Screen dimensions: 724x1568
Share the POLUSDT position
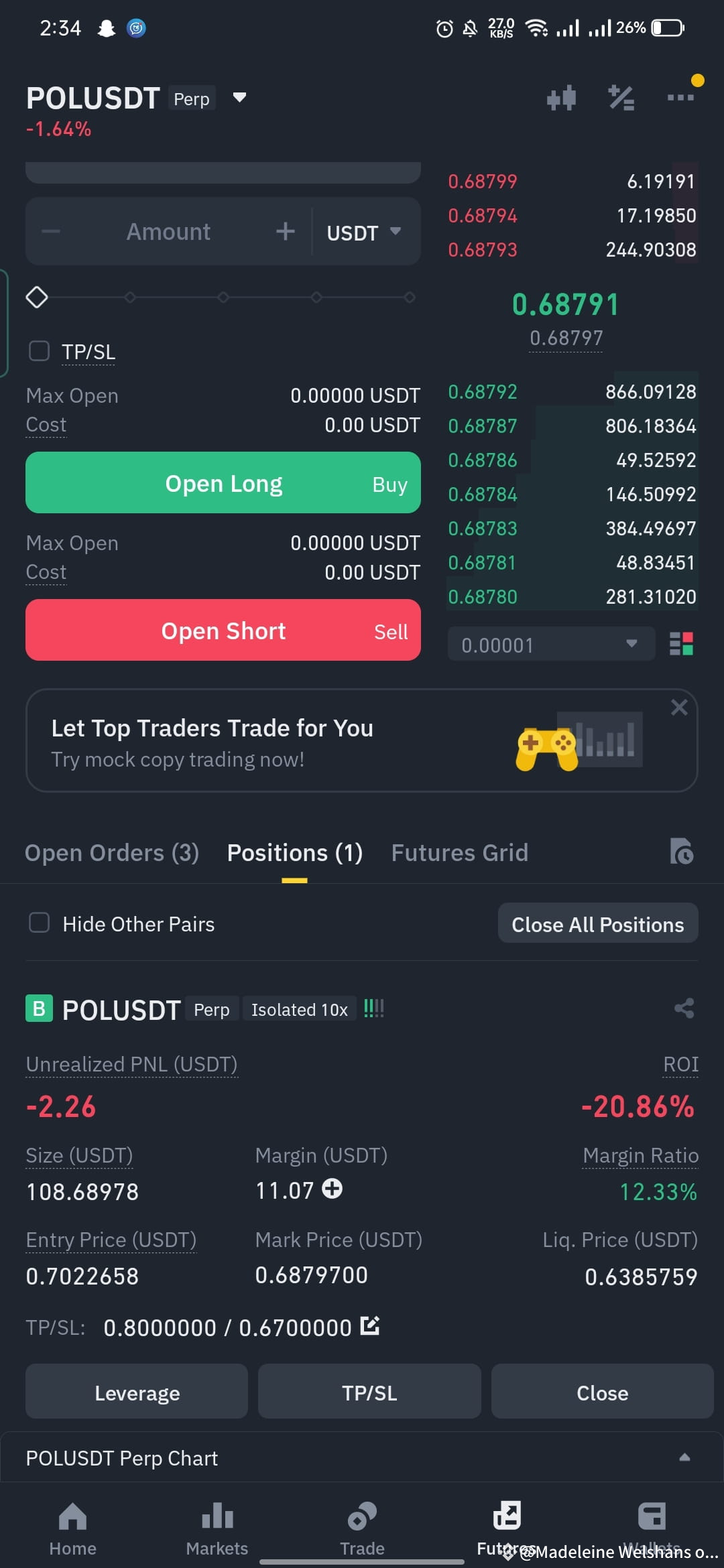tap(685, 1008)
